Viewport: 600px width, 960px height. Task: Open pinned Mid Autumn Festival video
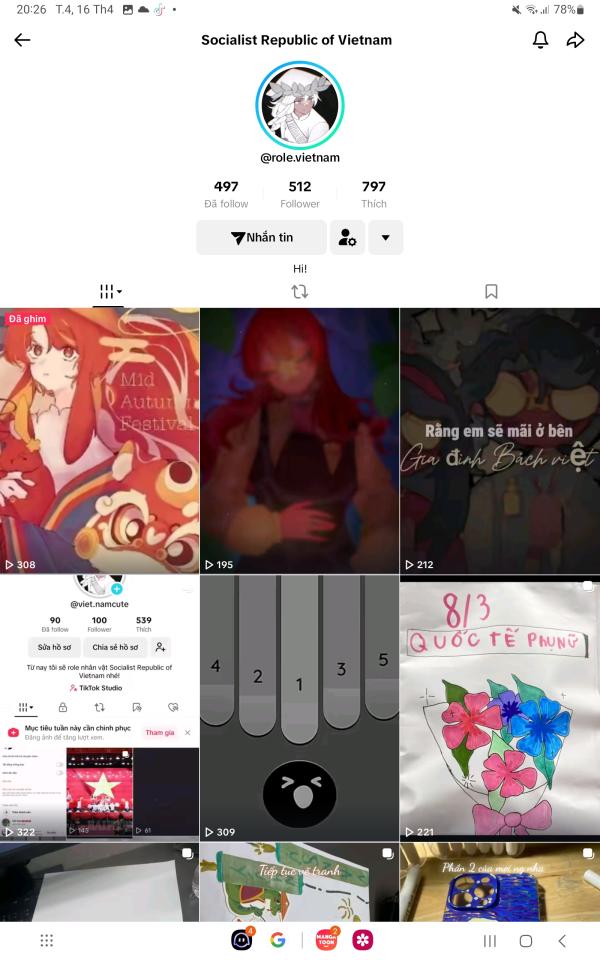99,441
